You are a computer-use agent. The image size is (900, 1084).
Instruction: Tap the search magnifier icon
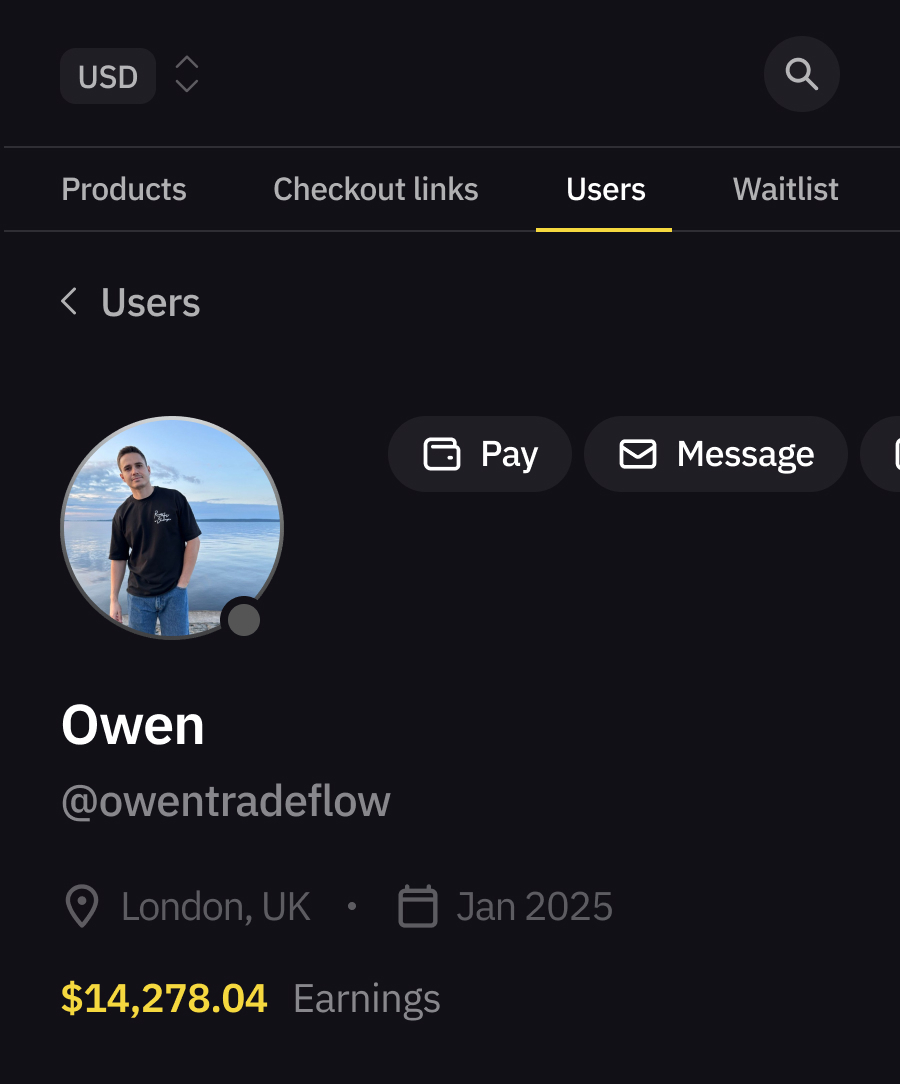click(801, 74)
